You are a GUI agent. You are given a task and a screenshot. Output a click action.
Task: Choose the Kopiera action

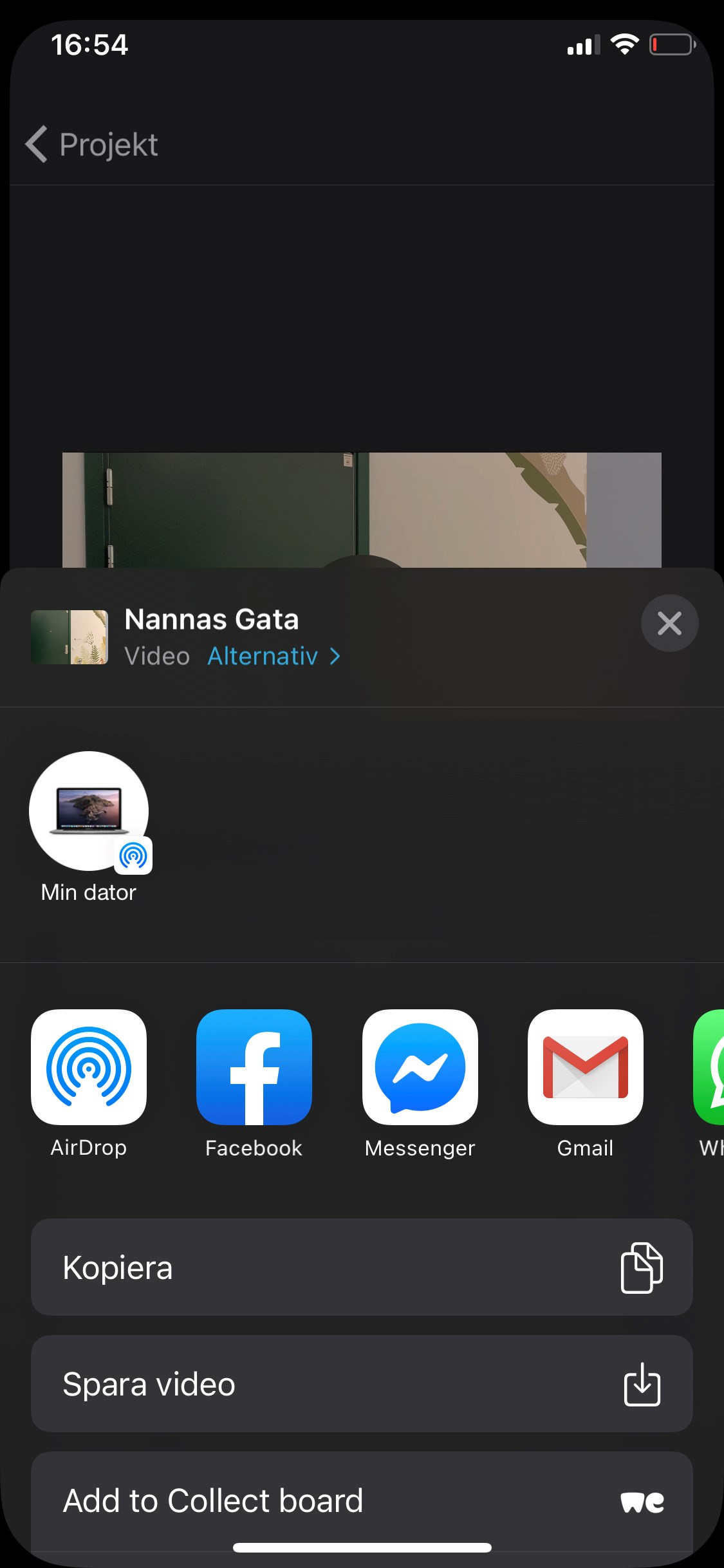(362, 1267)
